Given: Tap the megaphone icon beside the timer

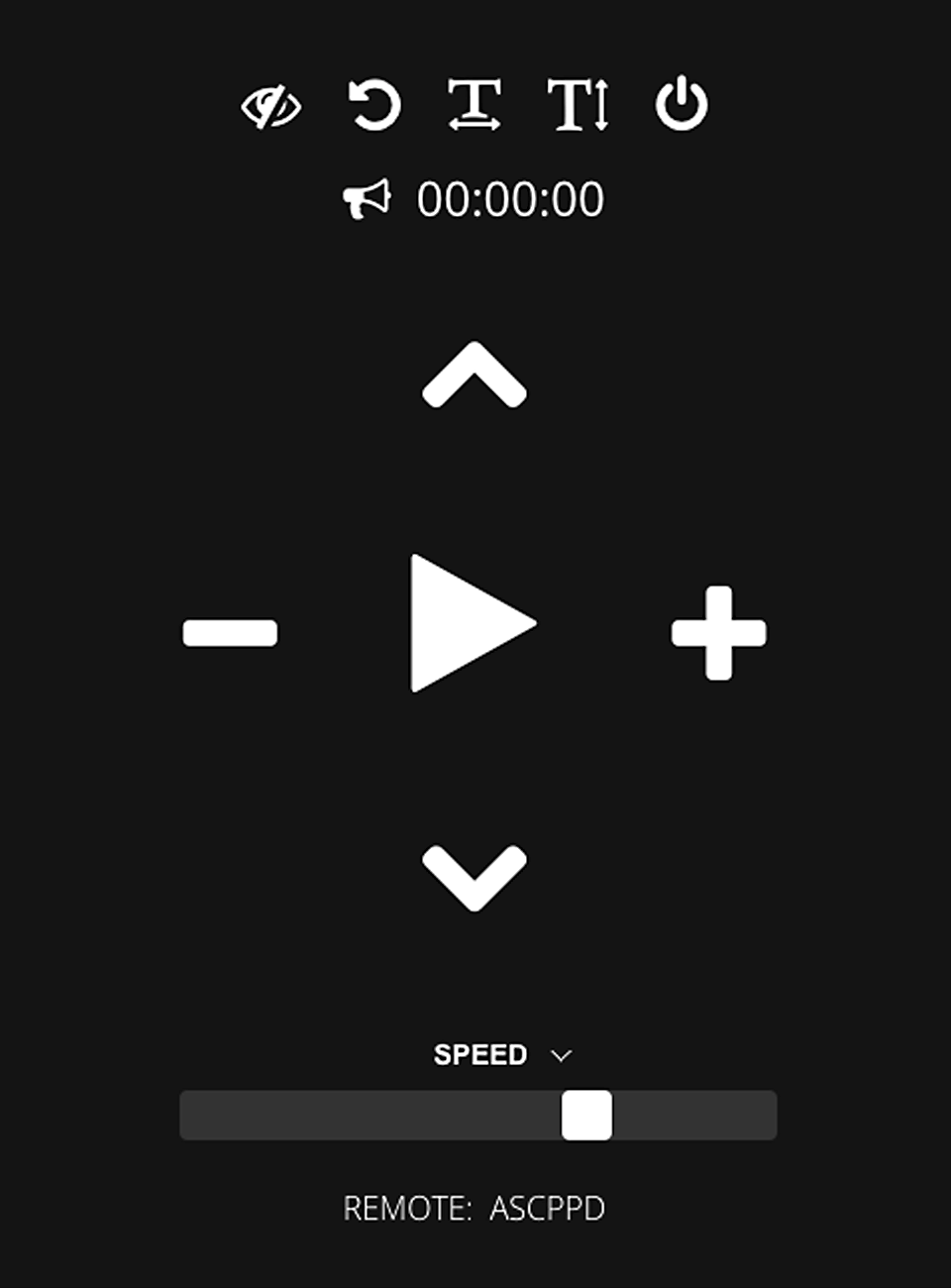Looking at the screenshot, I should click(367, 199).
